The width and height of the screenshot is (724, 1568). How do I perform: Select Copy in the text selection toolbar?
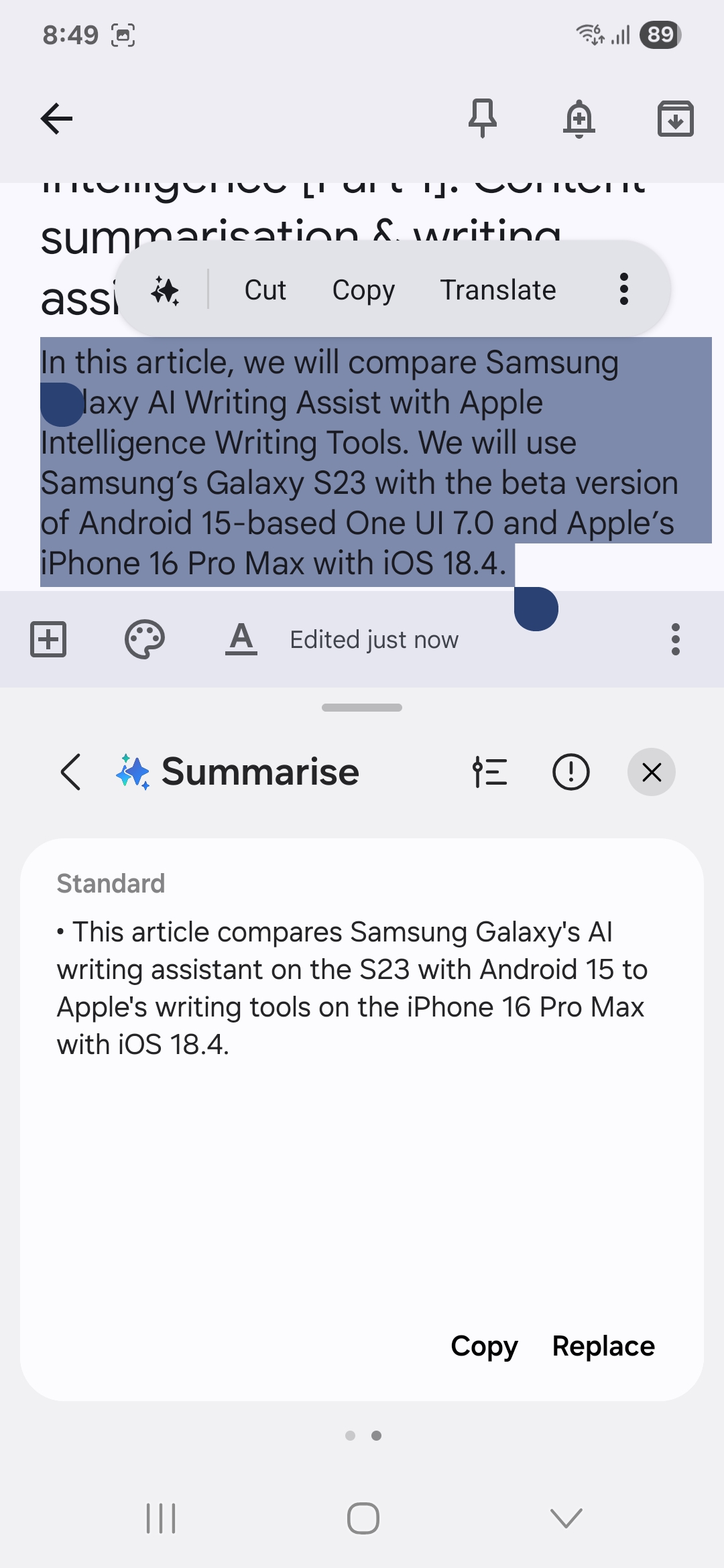(x=363, y=290)
